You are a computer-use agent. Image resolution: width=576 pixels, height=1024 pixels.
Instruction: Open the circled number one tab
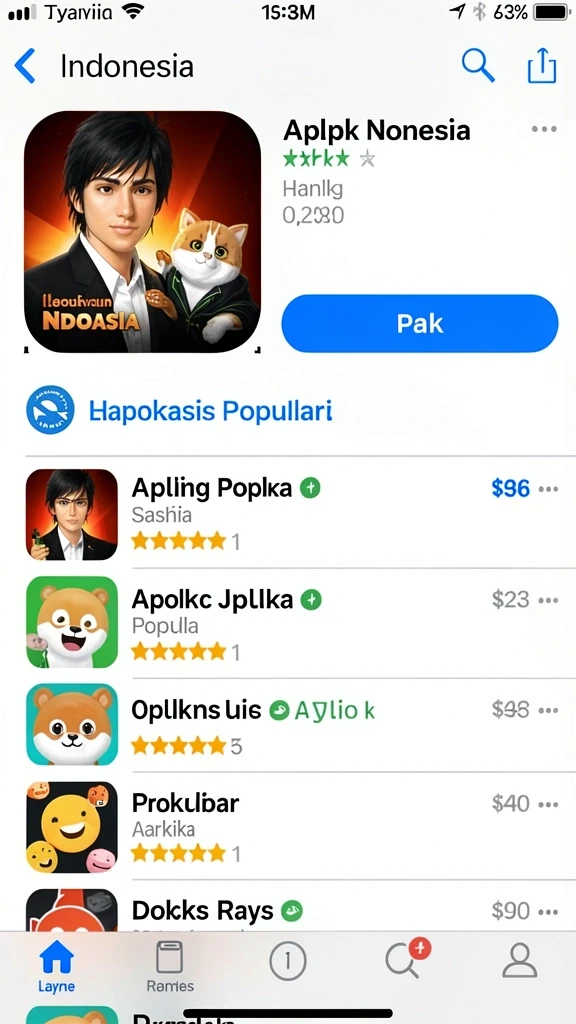287,961
